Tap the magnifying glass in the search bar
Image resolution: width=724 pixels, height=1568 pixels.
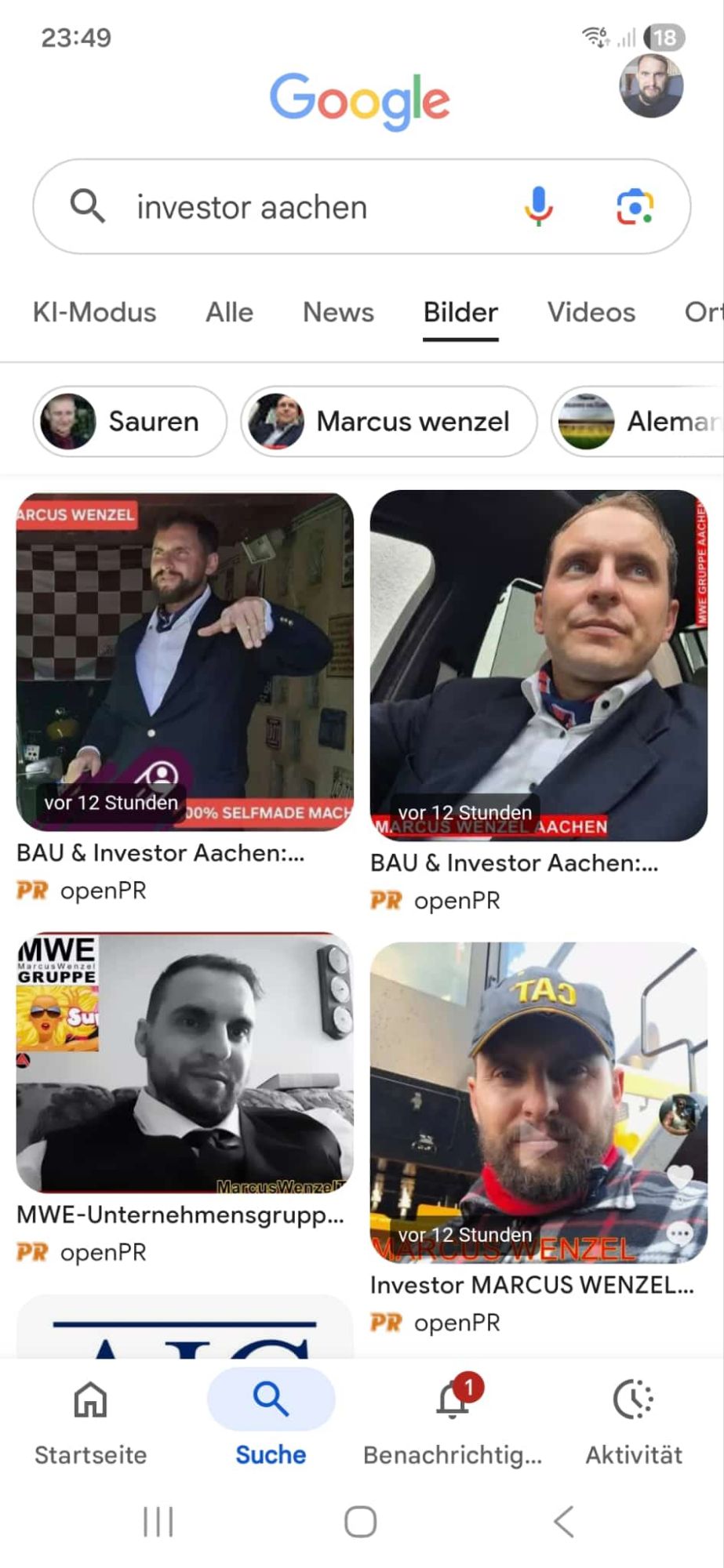click(x=87, y=206)
